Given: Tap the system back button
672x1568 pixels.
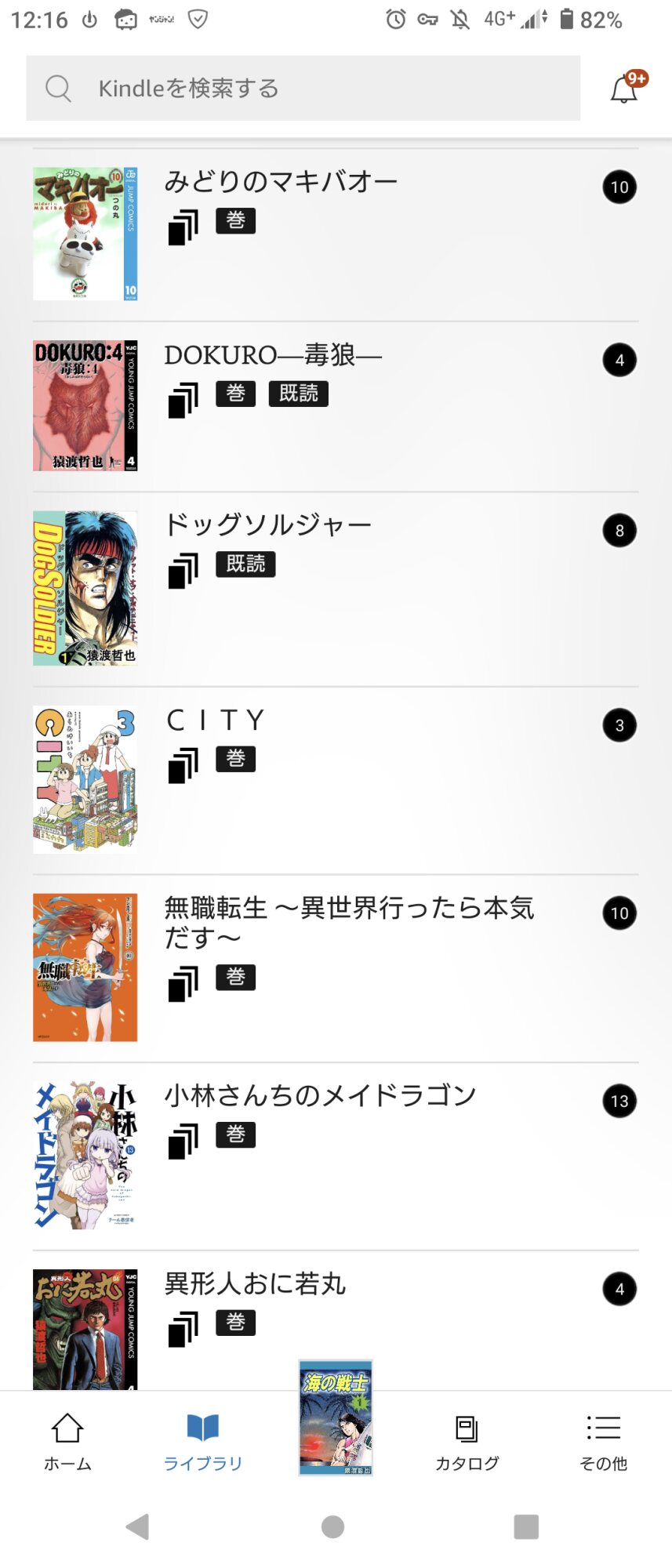Looking at the screenshot, I should click(x=137, y=1526).
